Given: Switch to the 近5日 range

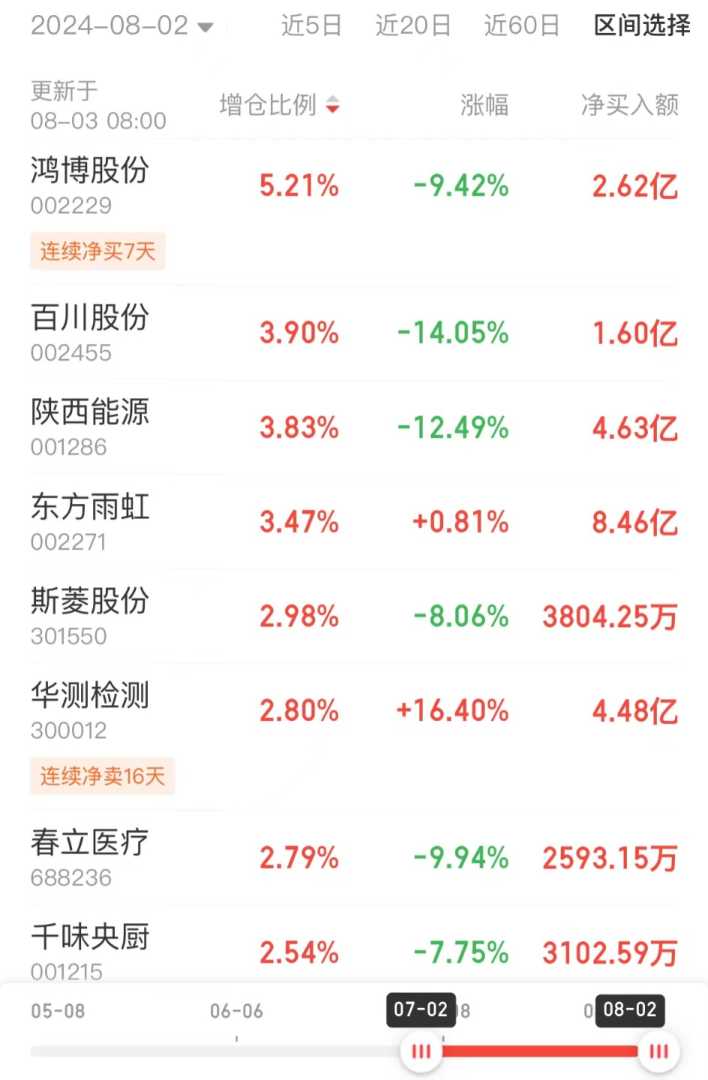Looking at the screenshot, I should [x=311, y=26].
